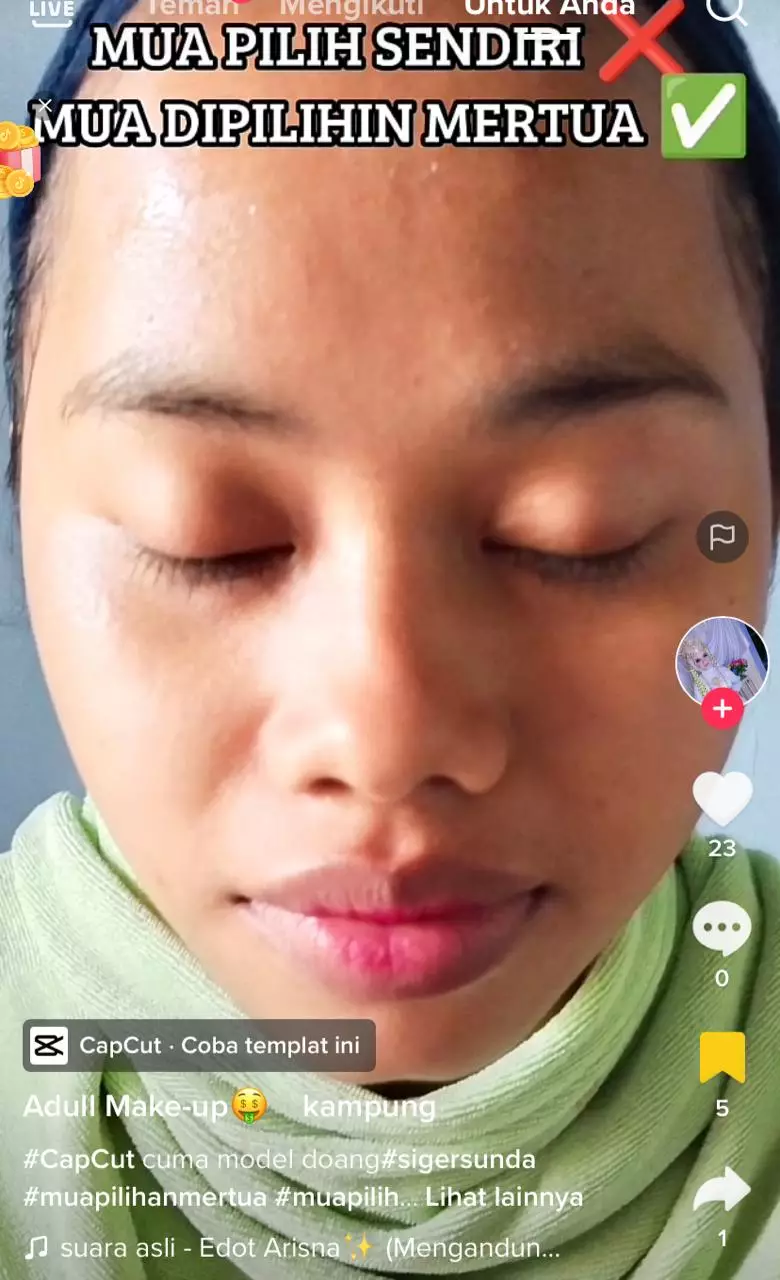Switch to the Mengikuti tab
Screen dimensions: 780x1280
(x=351, y=8)
